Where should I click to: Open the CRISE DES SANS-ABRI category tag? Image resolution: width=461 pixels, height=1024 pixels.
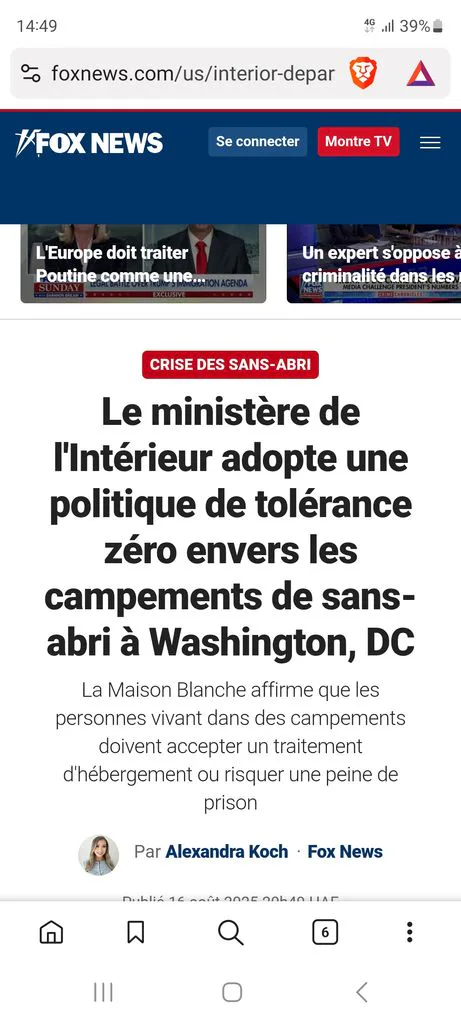click(230, 364)
